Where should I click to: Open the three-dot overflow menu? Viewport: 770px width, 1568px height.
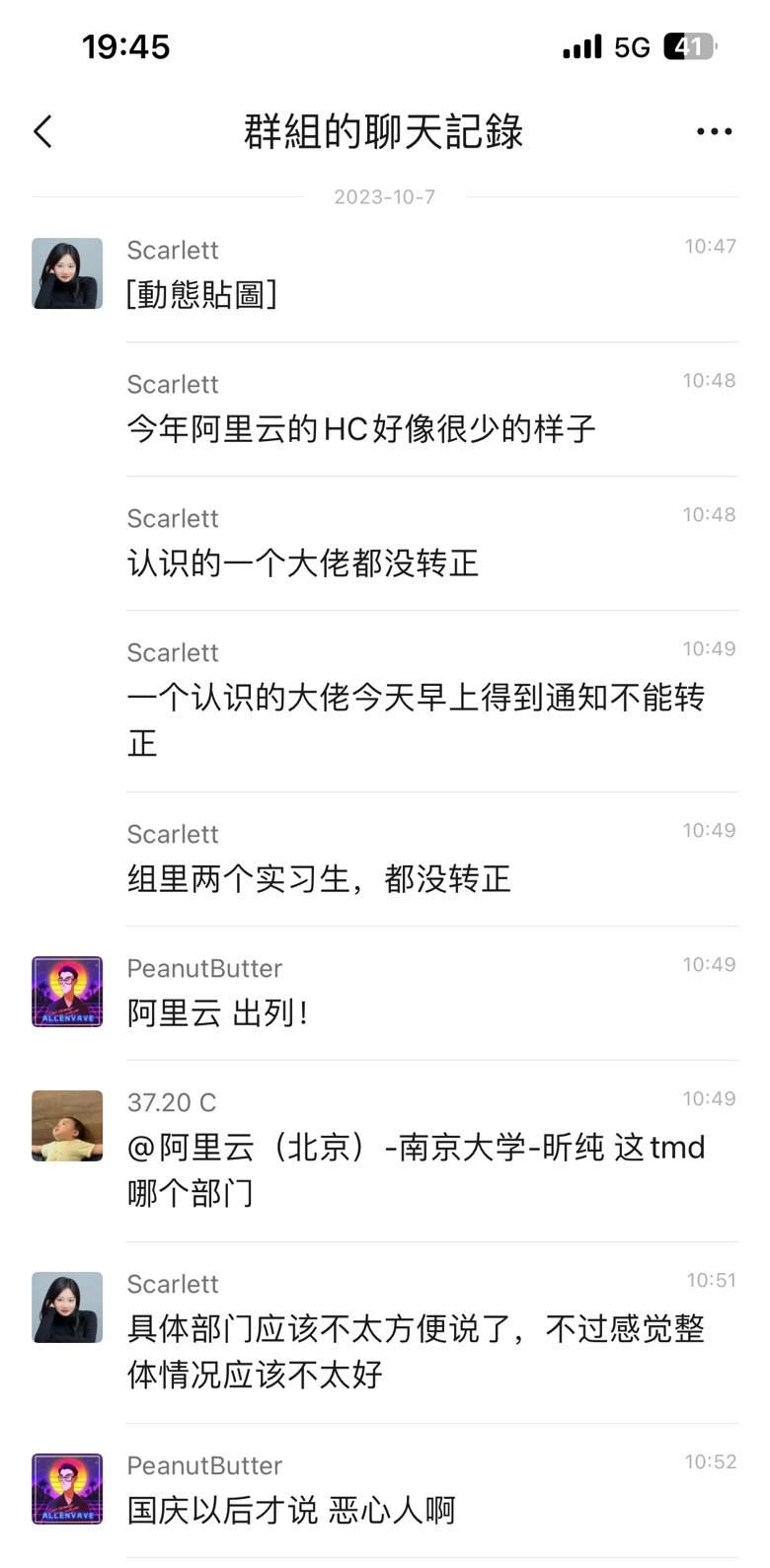pyautogui.click(x=714, y=131)
